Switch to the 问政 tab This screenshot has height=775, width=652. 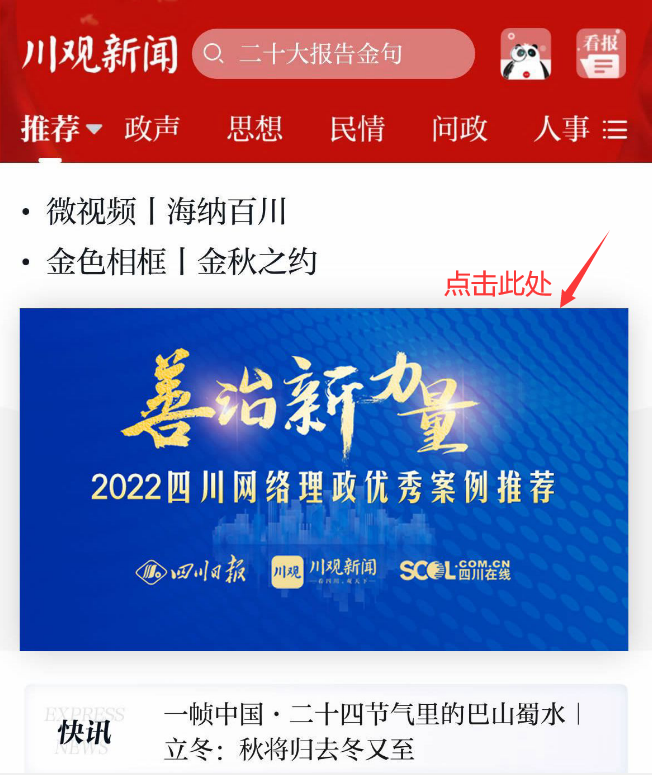(459, 129)
